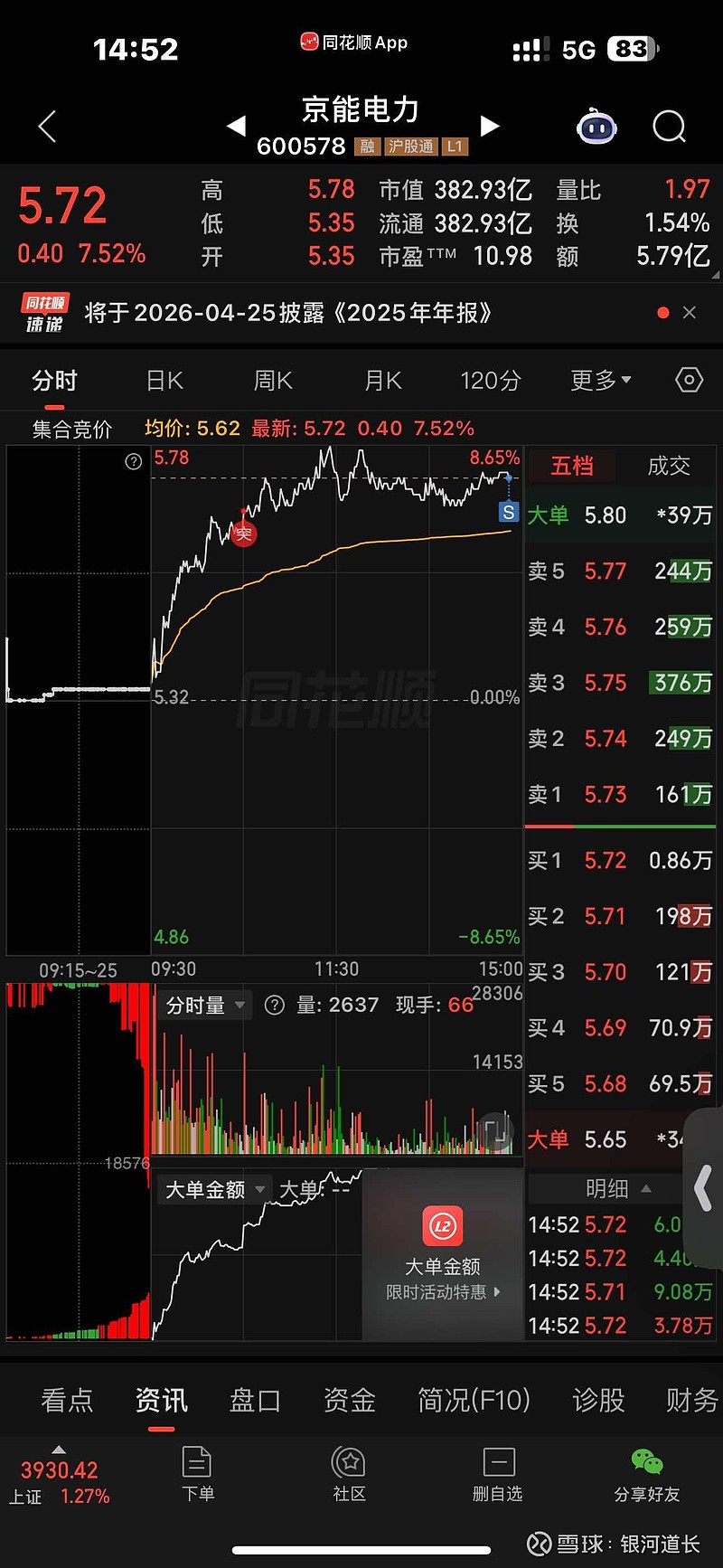The width and height of the screenshot is (723, 1568).
Task: Tap the back arrow to exit this stock page
Action: (47, 127)
